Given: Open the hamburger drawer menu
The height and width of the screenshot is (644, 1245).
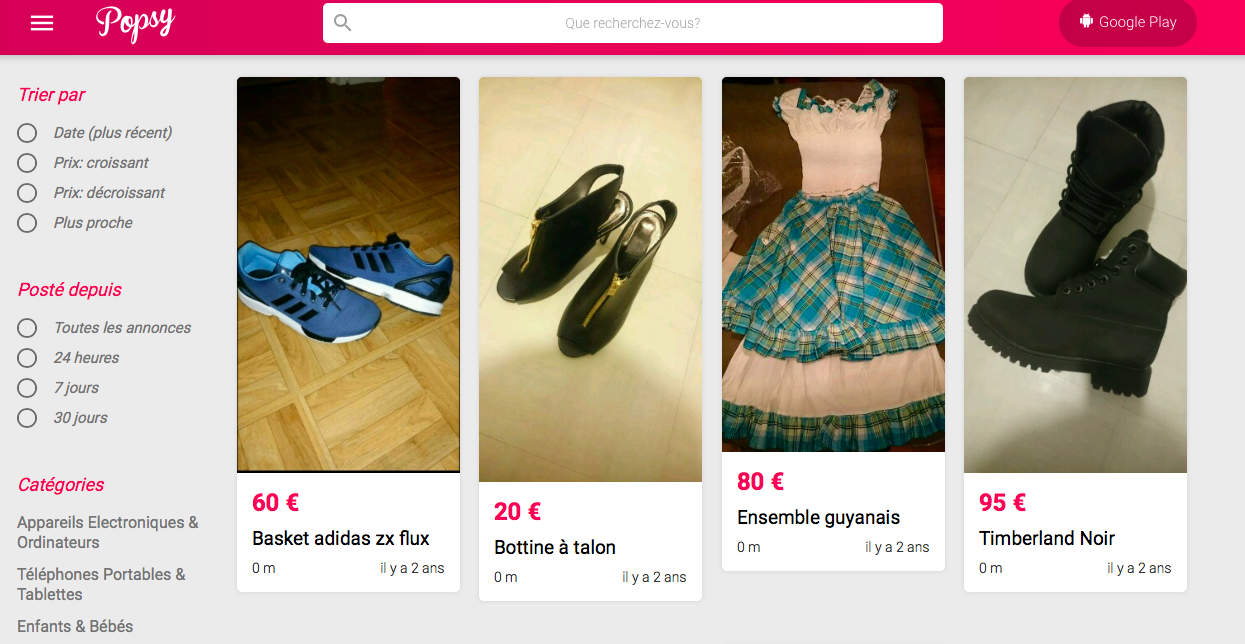Looking at the screenshot, I should 42,23.
